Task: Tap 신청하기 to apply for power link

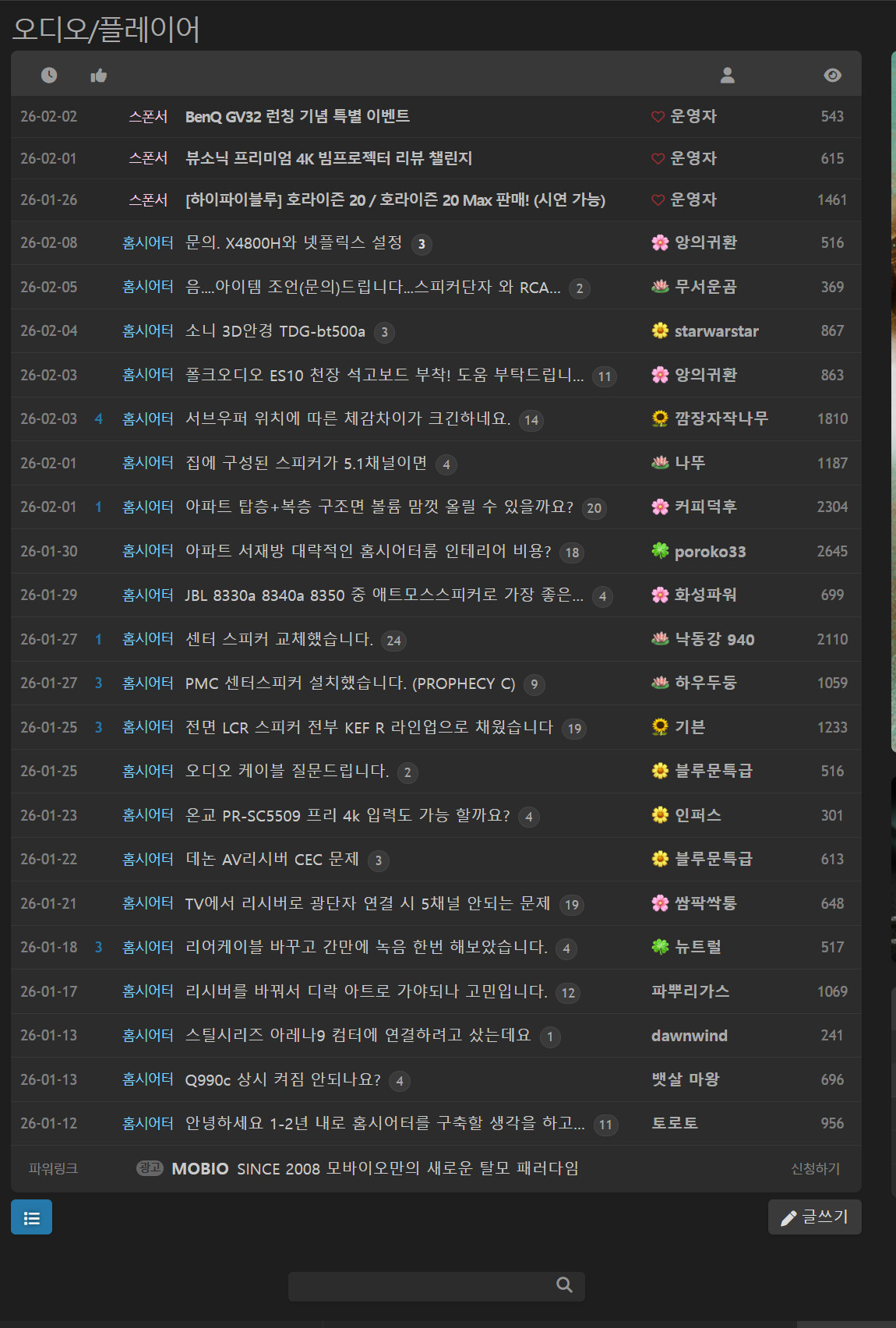Action: point(815,1168)
